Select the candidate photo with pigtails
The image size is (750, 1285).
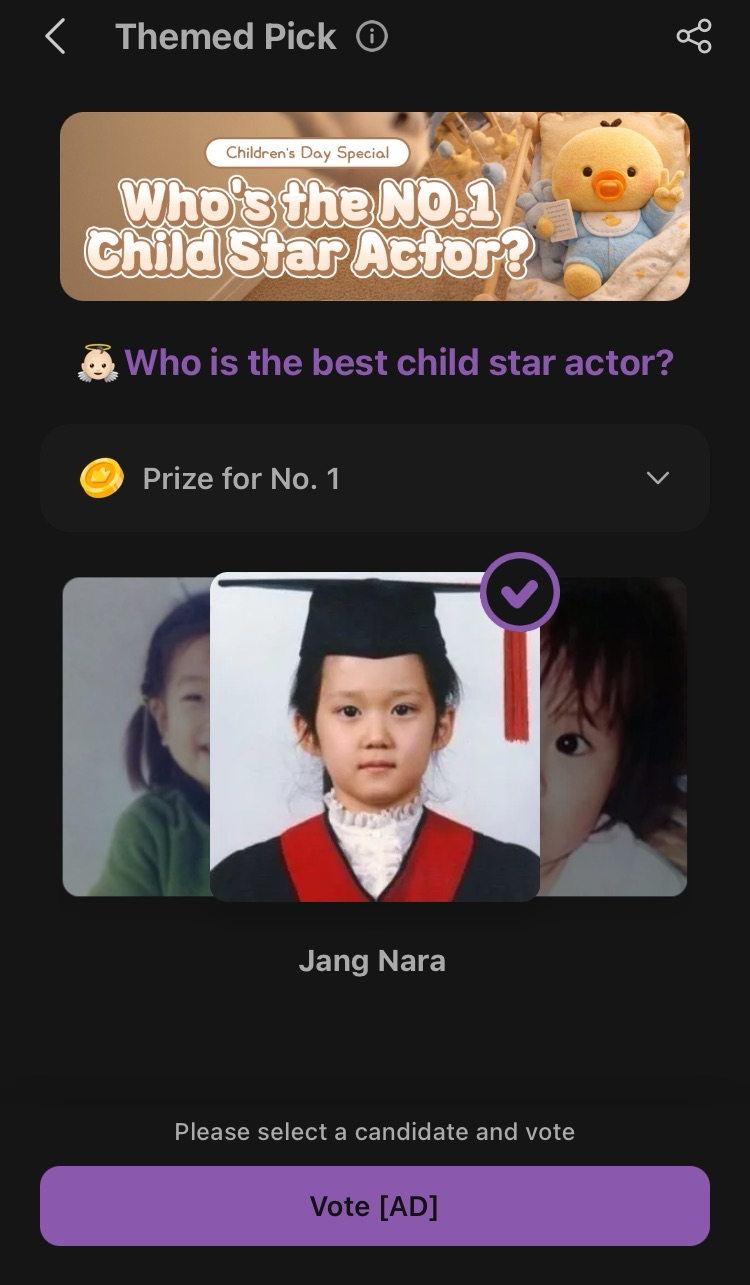pyautogui.click(x=136, y=736)
